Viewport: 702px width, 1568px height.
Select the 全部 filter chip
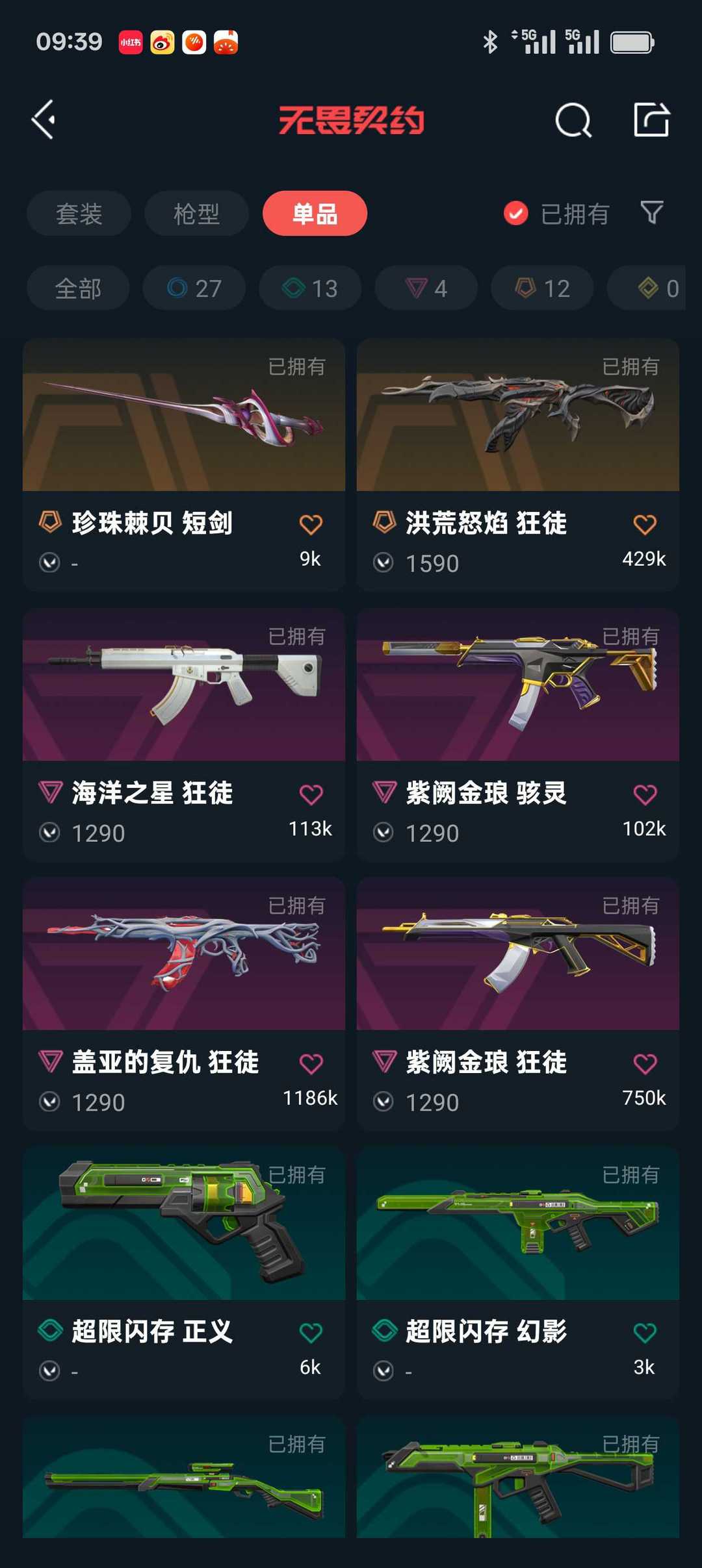click(x=78, y=288)
